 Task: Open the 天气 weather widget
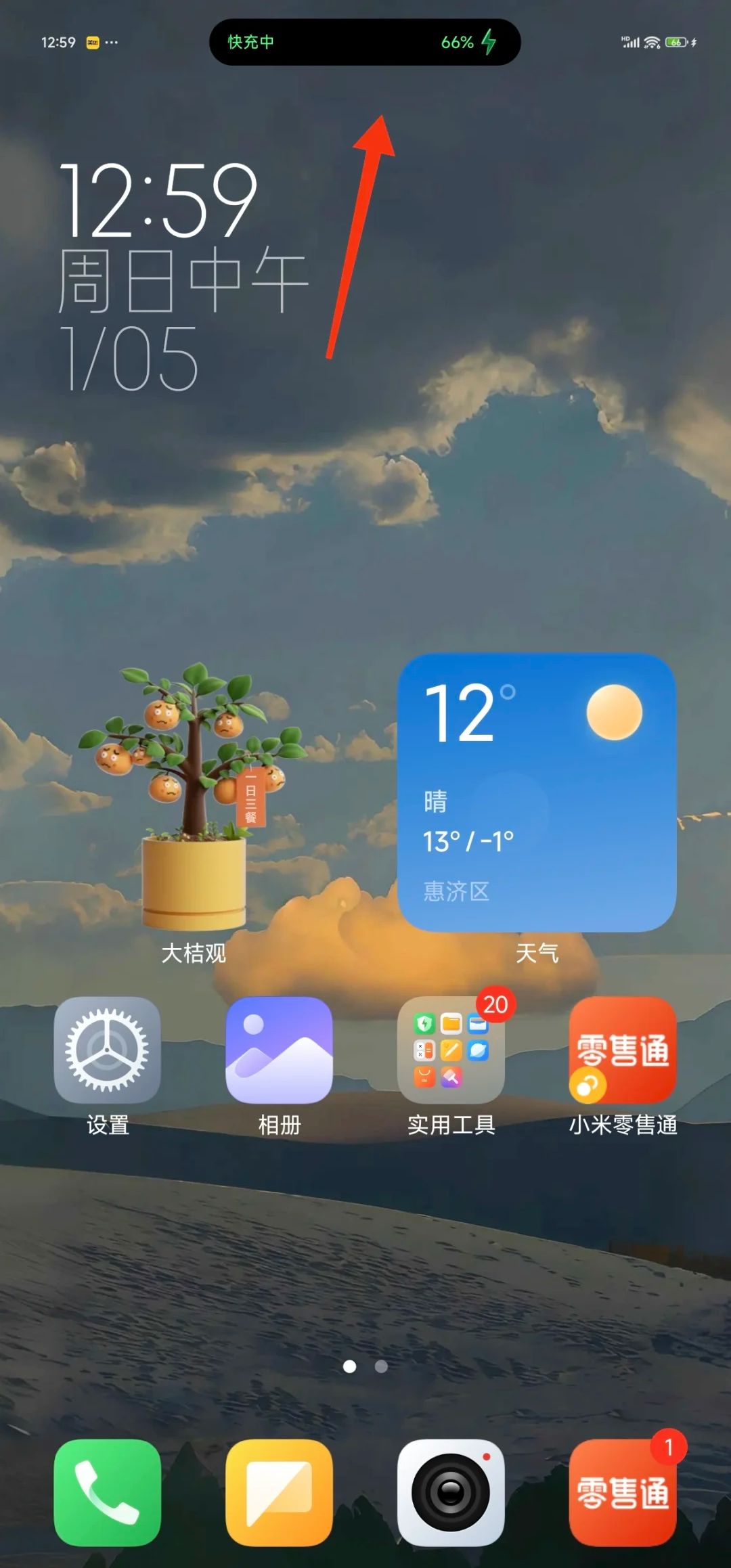537,792
